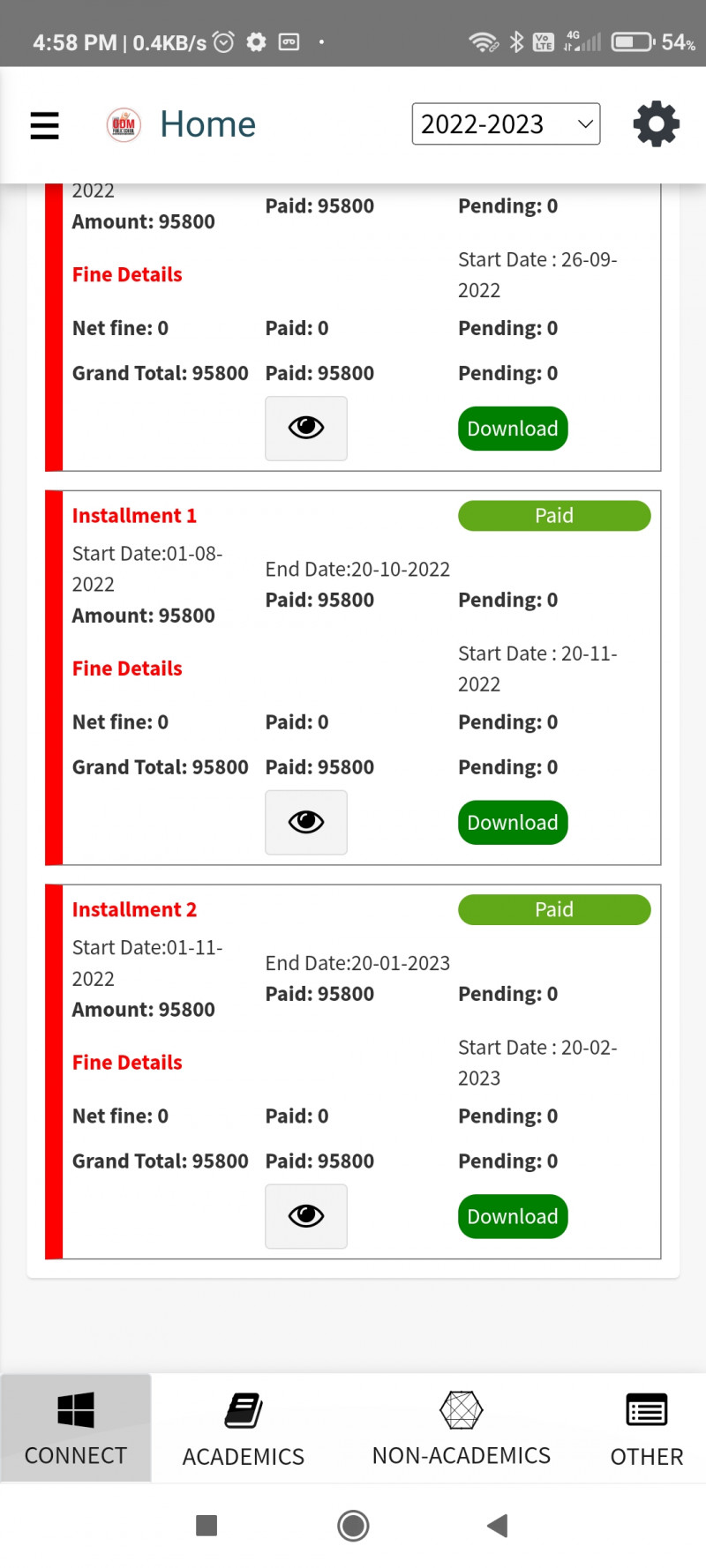Screen dimensions: 706x1568
Task: Expand the 2022-2023 academic year dropdown
Action: [x=506, y=124]
